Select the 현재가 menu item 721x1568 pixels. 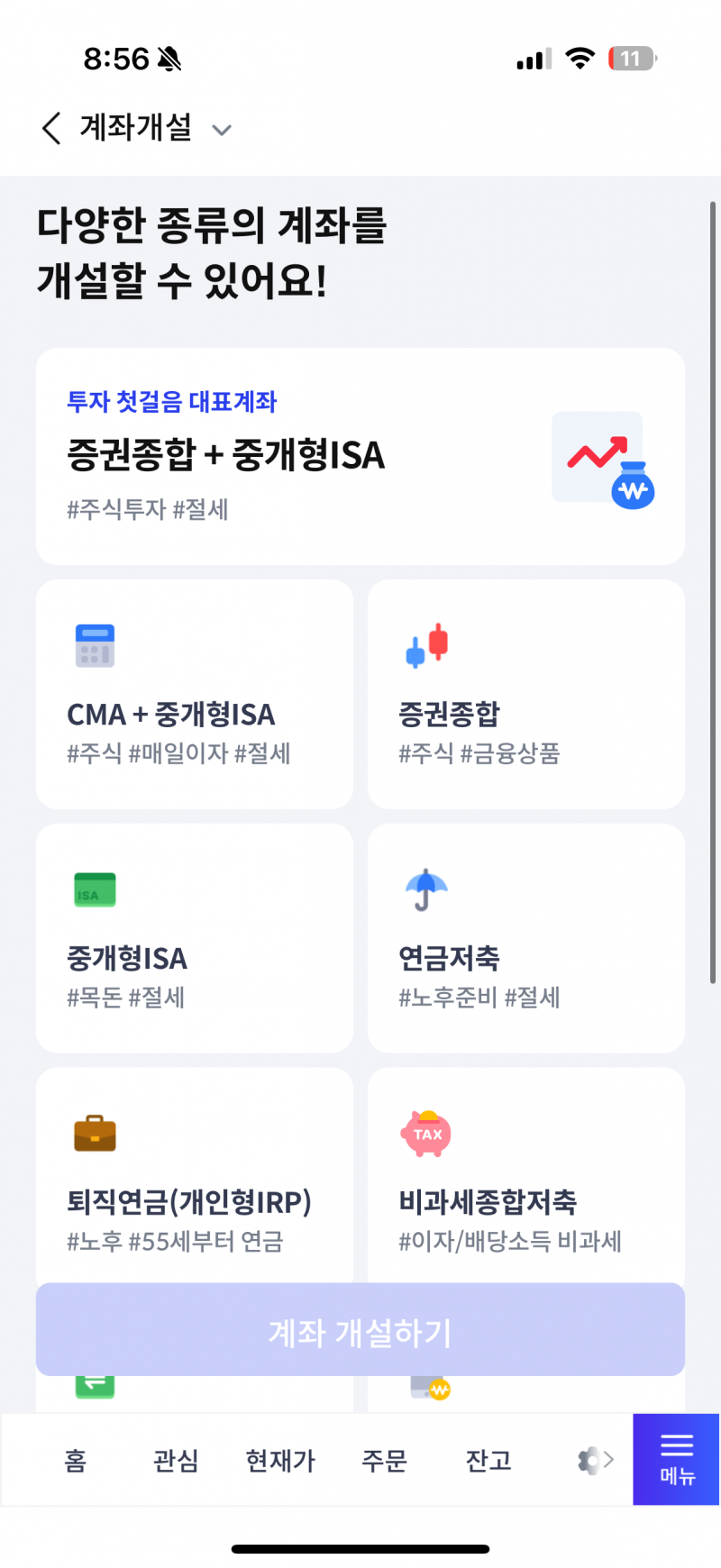[x=280, y=1461]
